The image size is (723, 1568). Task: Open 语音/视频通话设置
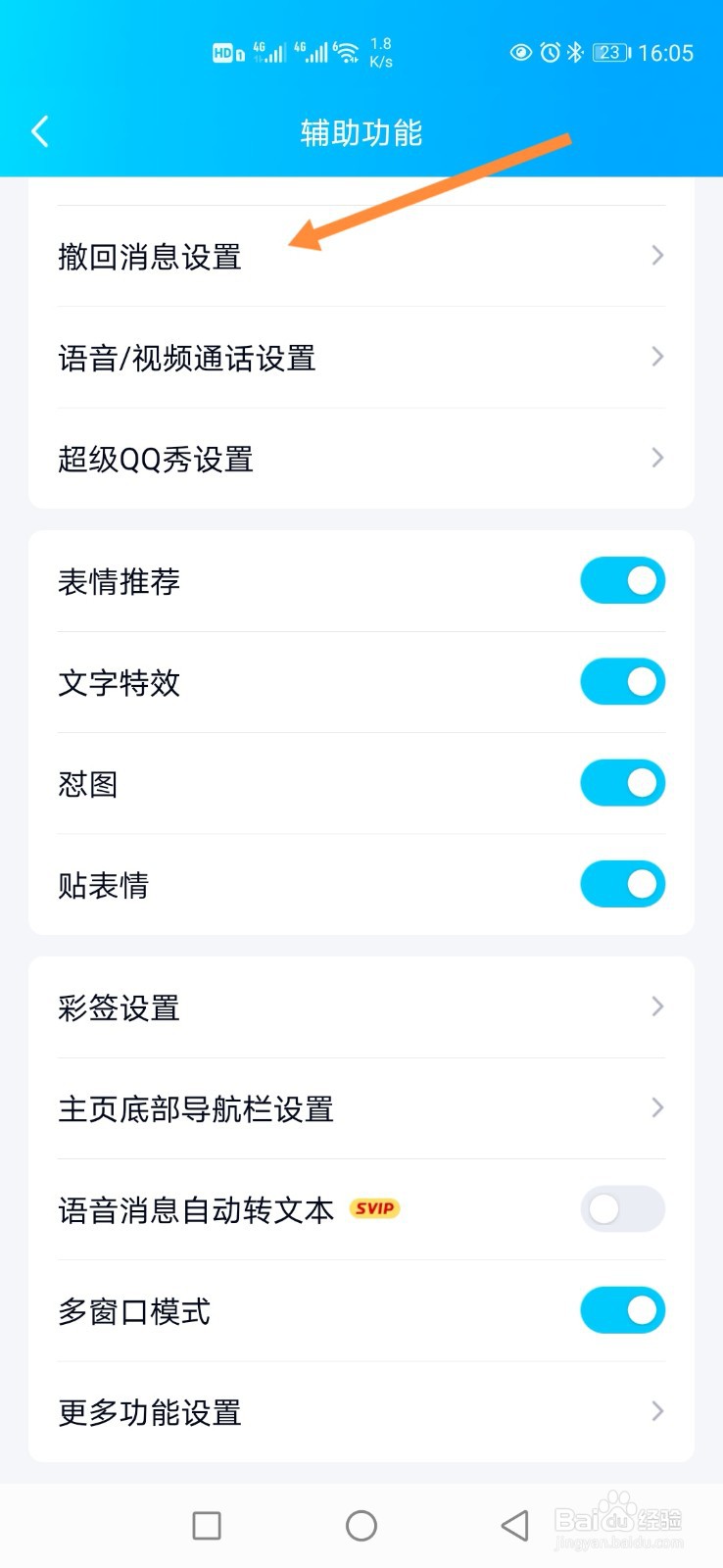point(361,358)
